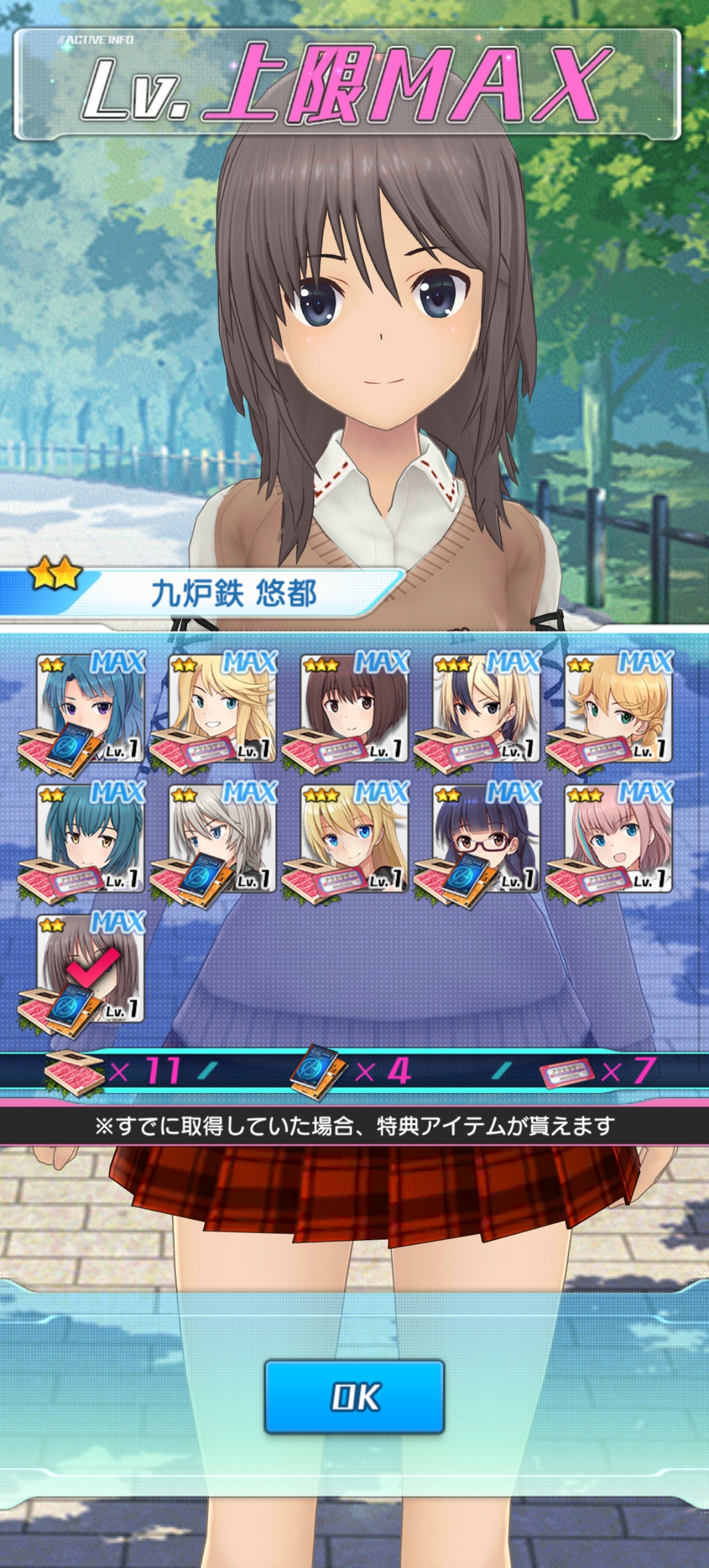Select the two-tone blonde and dark-haired character
709x1568 pixels.
tap(487, 709)
